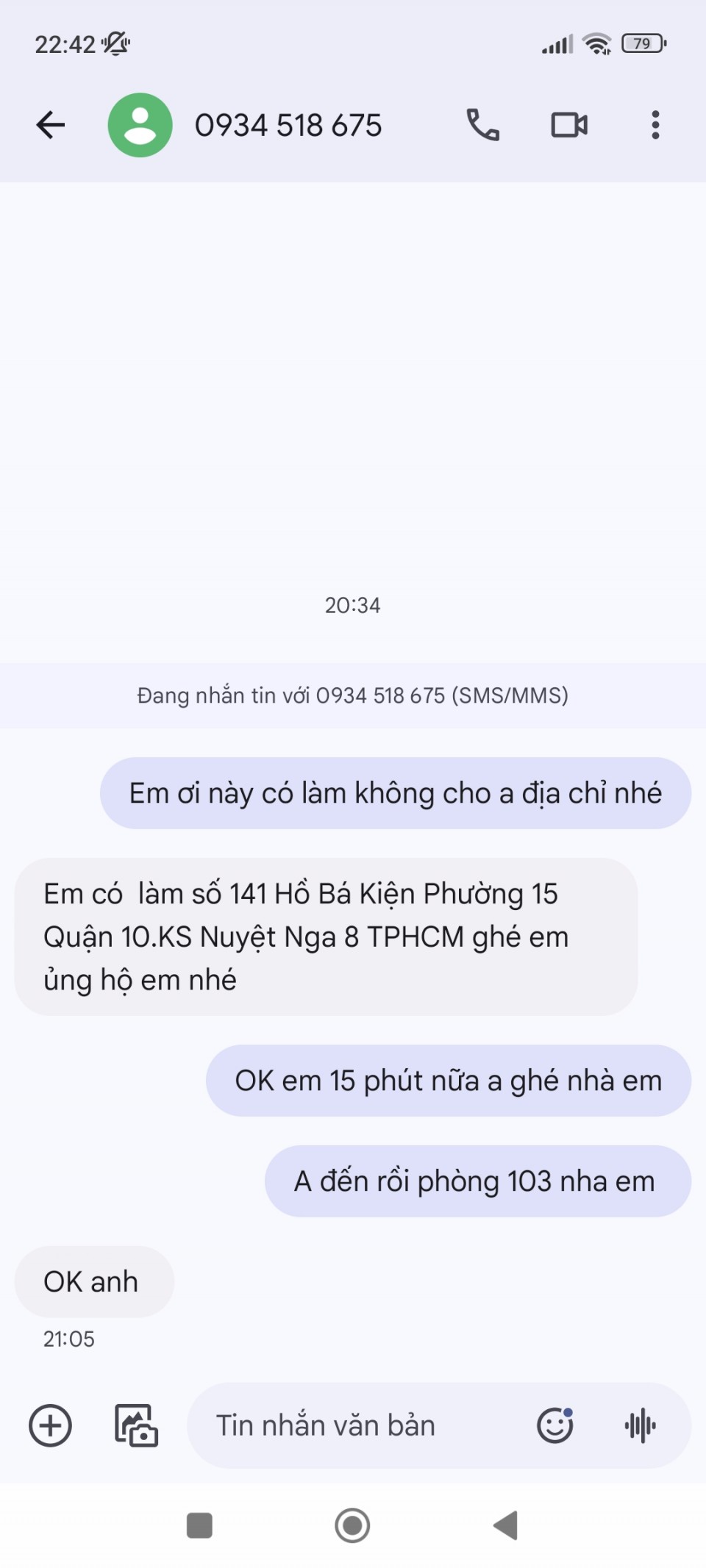This screenshot has height=1568, width=706.
Task: Open the gallery and camera picker
Action: click(136, 1425)
